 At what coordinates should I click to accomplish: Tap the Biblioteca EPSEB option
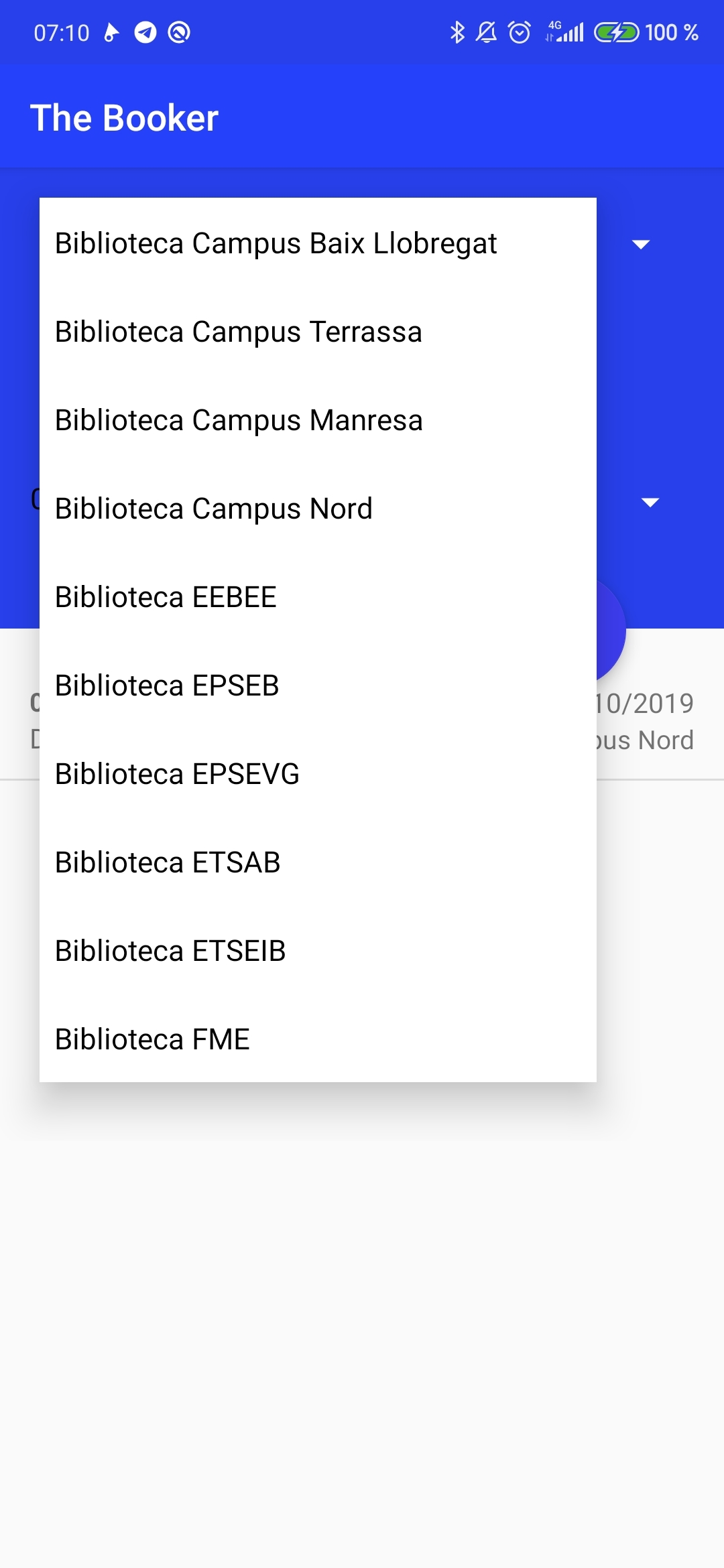click(167, 685)
